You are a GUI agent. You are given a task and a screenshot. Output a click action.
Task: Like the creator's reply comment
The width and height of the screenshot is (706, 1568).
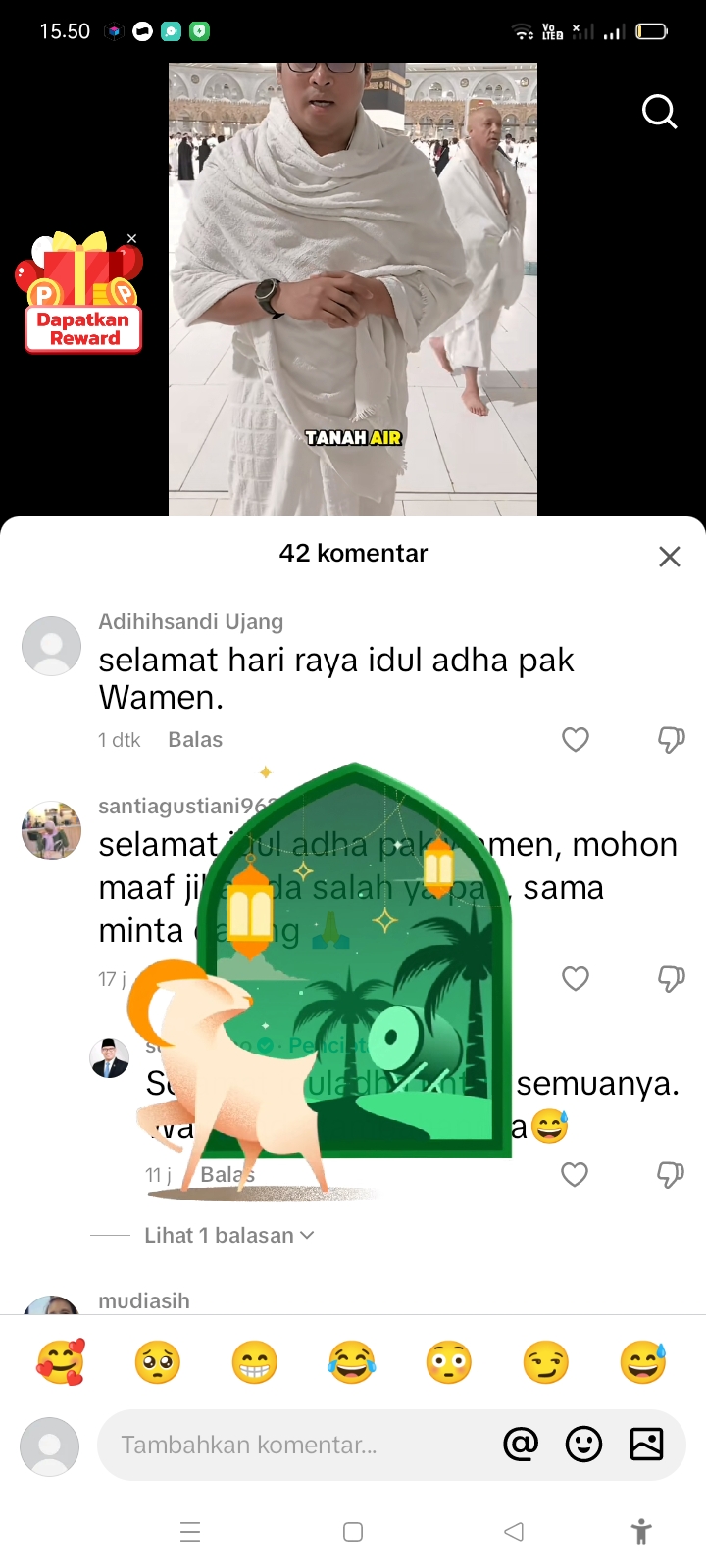(x=575, y=1174)
